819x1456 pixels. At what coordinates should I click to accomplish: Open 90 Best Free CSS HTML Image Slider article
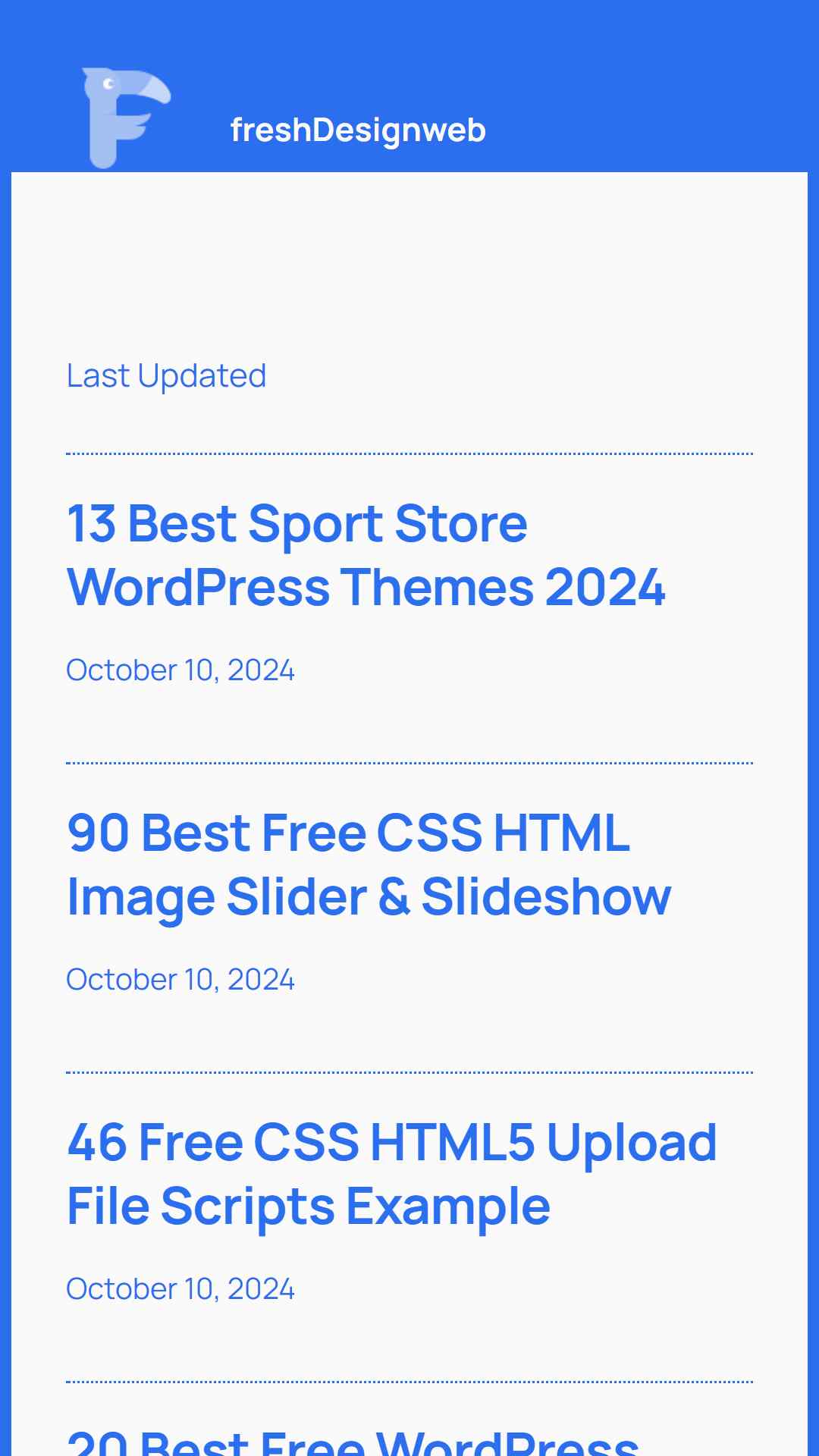[369, 864]
